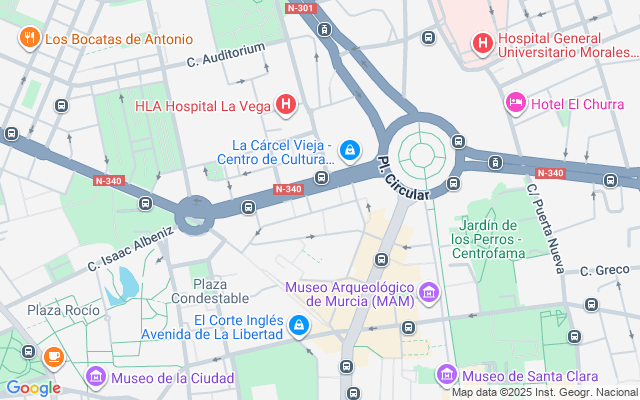Select the HLA Hospital La Vega marker

pos(287,103)
